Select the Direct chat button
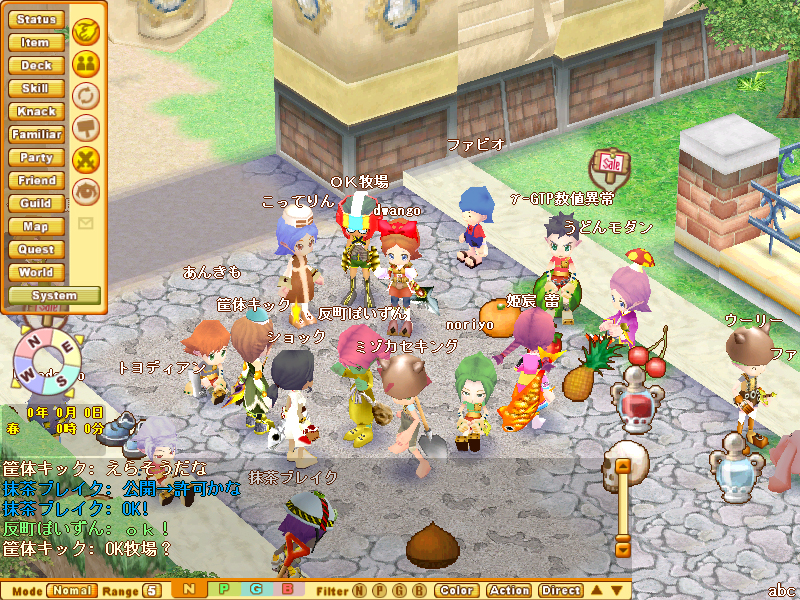800x600 pixels. [x=561, y=590]
